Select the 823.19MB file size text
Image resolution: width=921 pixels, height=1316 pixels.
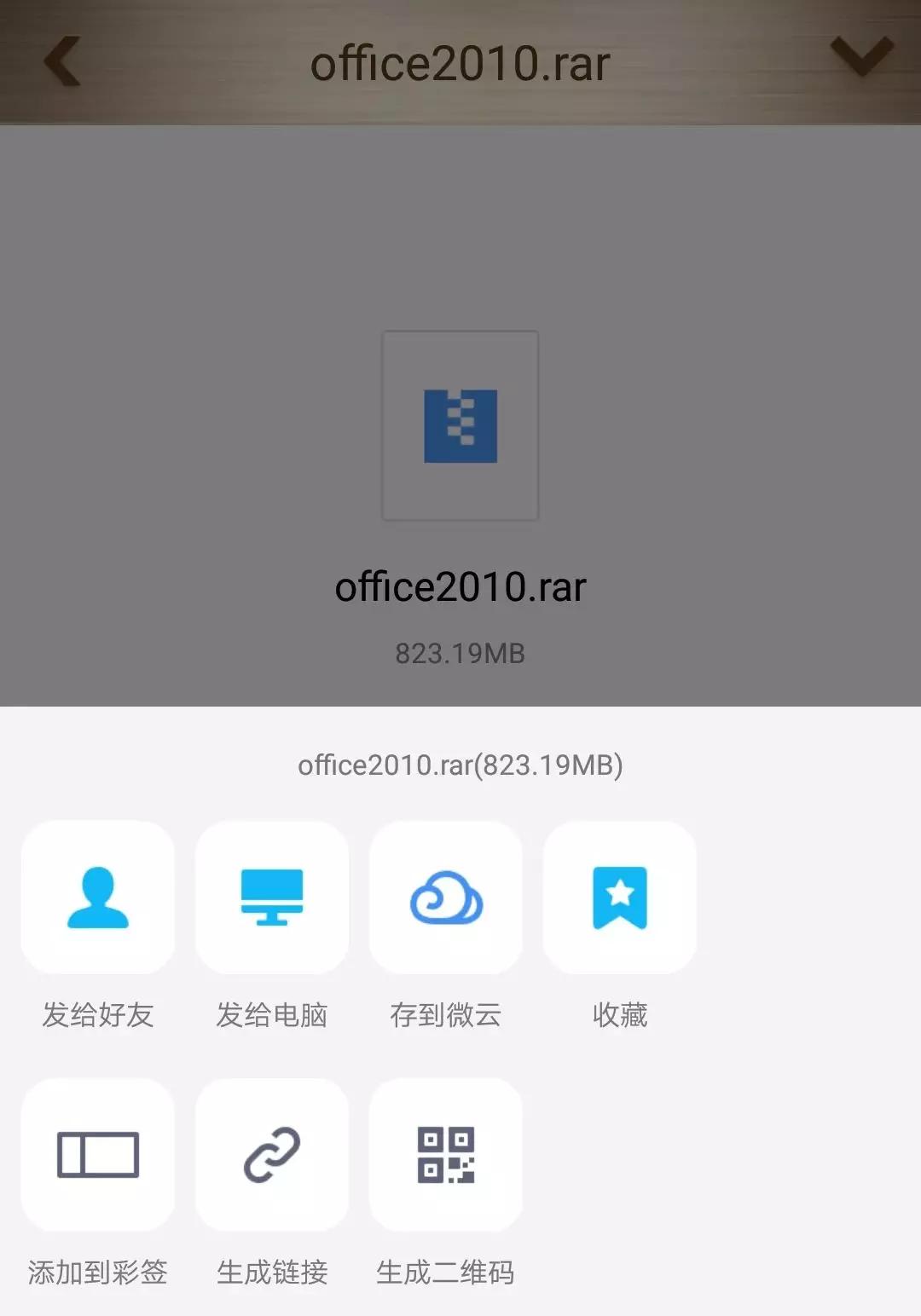[x=460, y=653]
